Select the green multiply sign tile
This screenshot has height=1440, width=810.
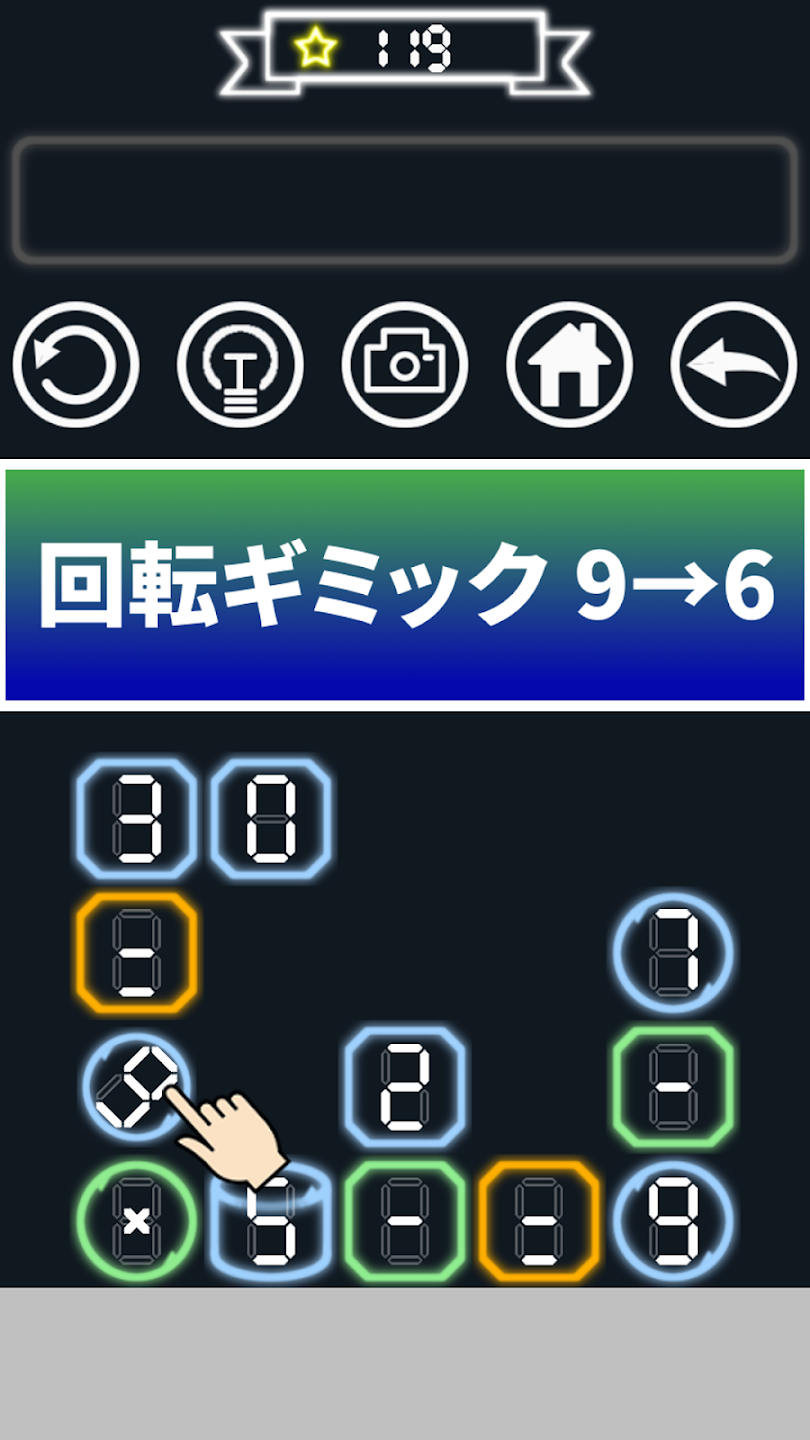click(136, 1221)
